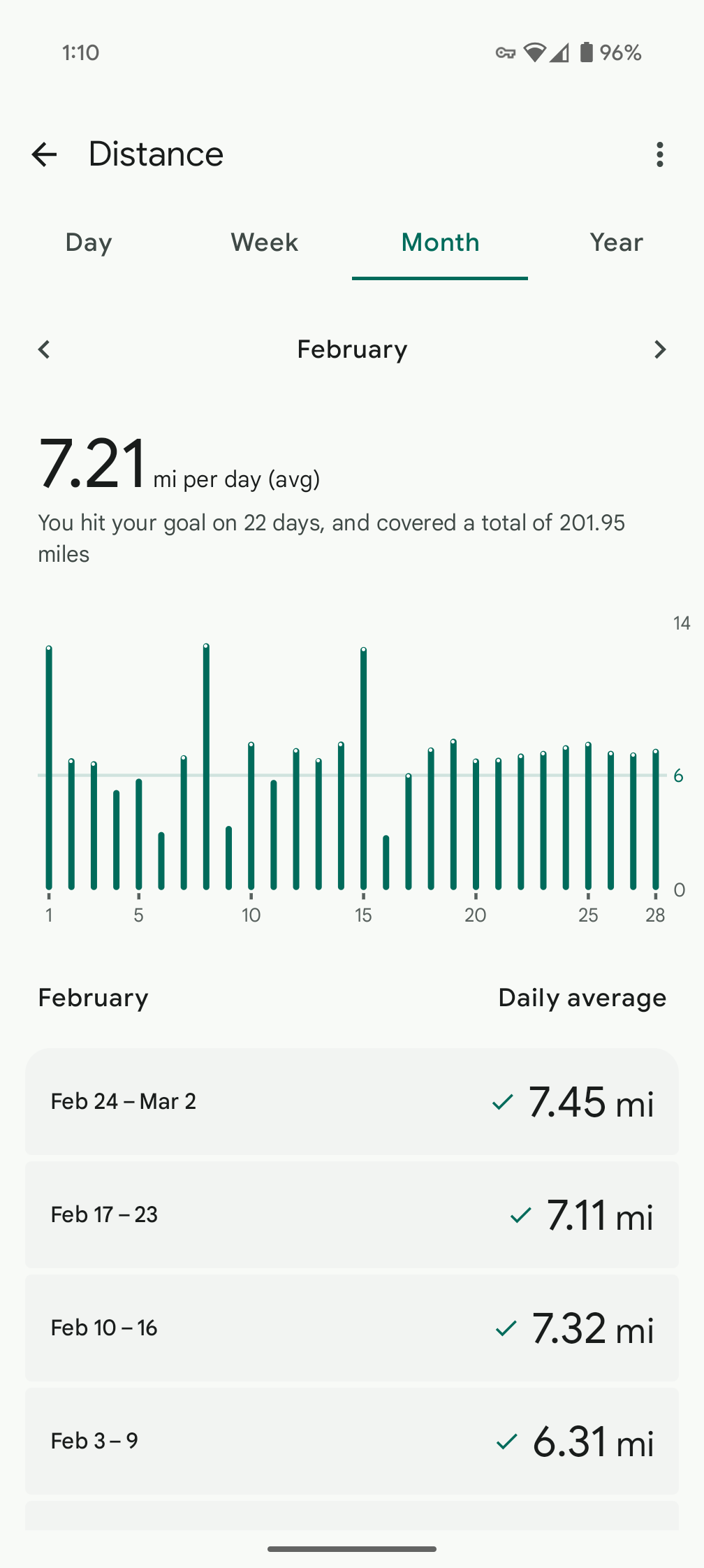704x1568 pixels.
Task: Switch to the Week tab
Action: pyautogui.click(x=264, y=242)
